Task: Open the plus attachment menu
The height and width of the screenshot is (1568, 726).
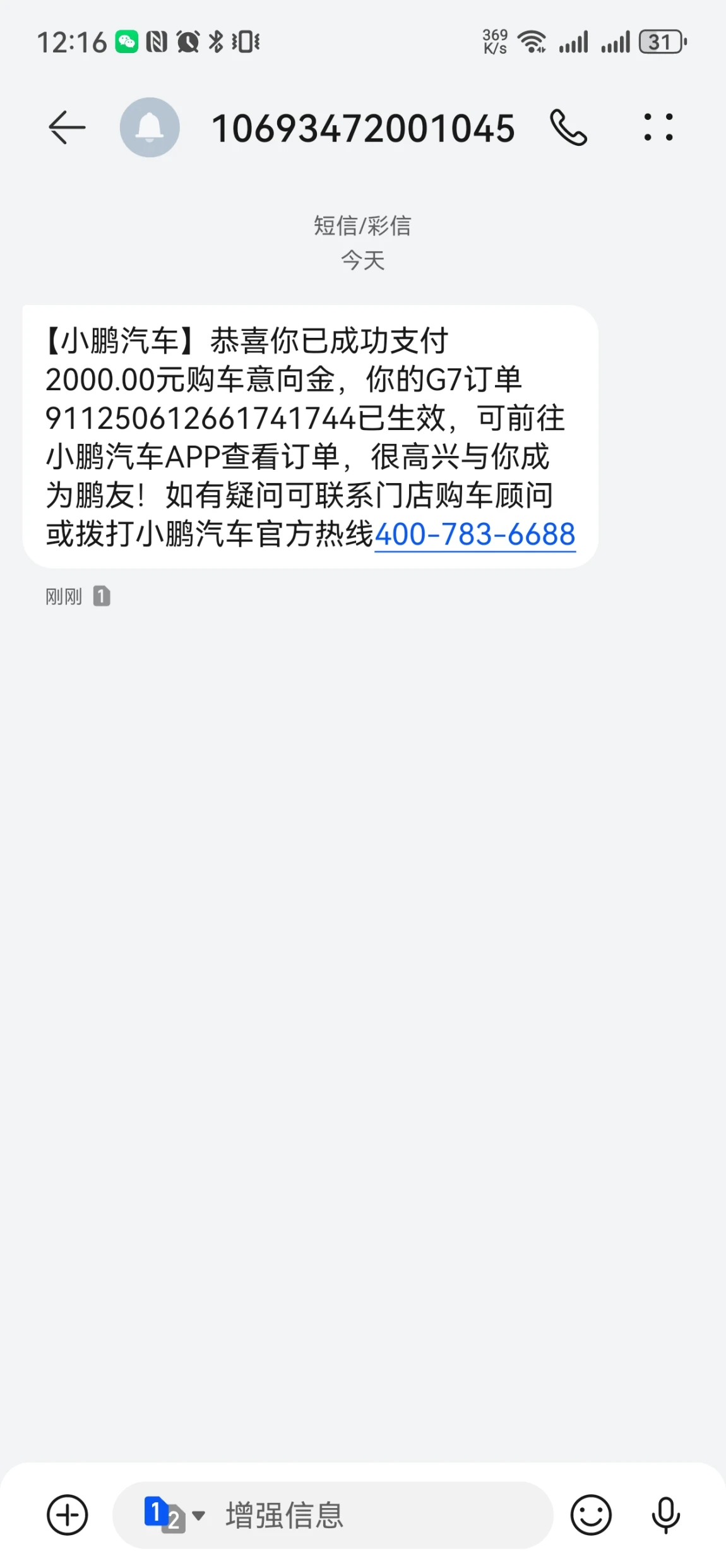Action: [67, 1514]
